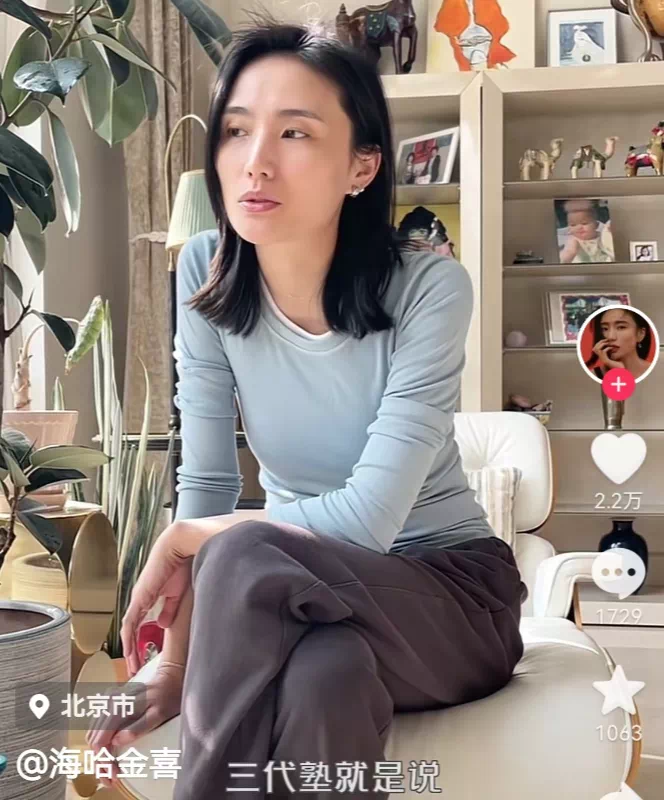Follow the creator via the plus badge
The width and height of the screenshot is (664, 800).
(x=618, y=384)
